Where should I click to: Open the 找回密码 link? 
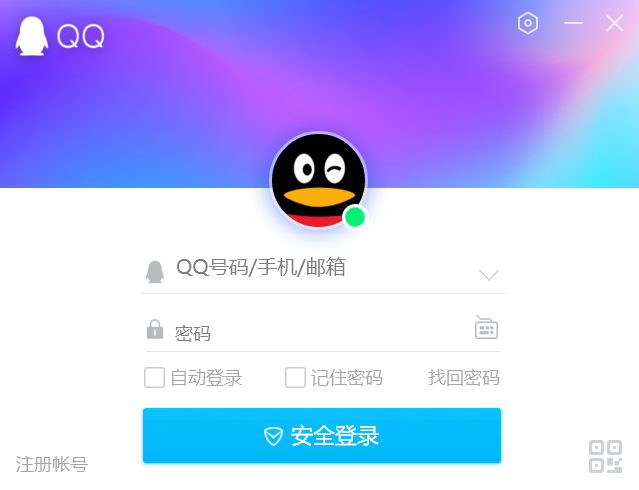click(463, 378)
